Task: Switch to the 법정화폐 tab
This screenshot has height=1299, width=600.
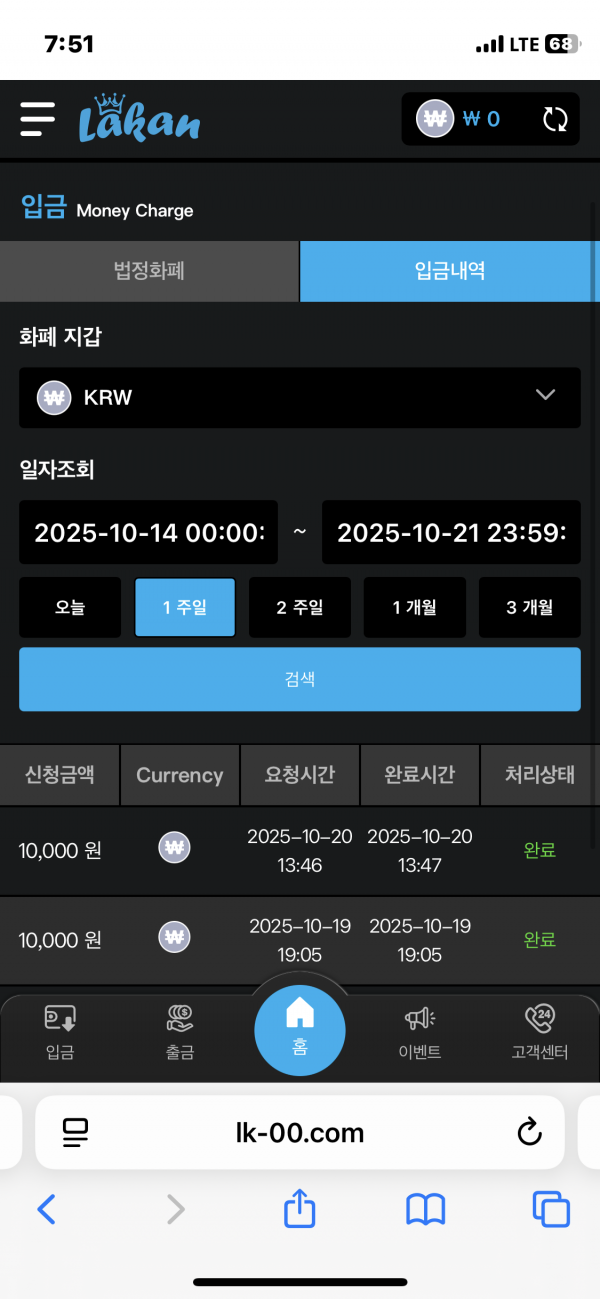Action: (x=149, y=271)
